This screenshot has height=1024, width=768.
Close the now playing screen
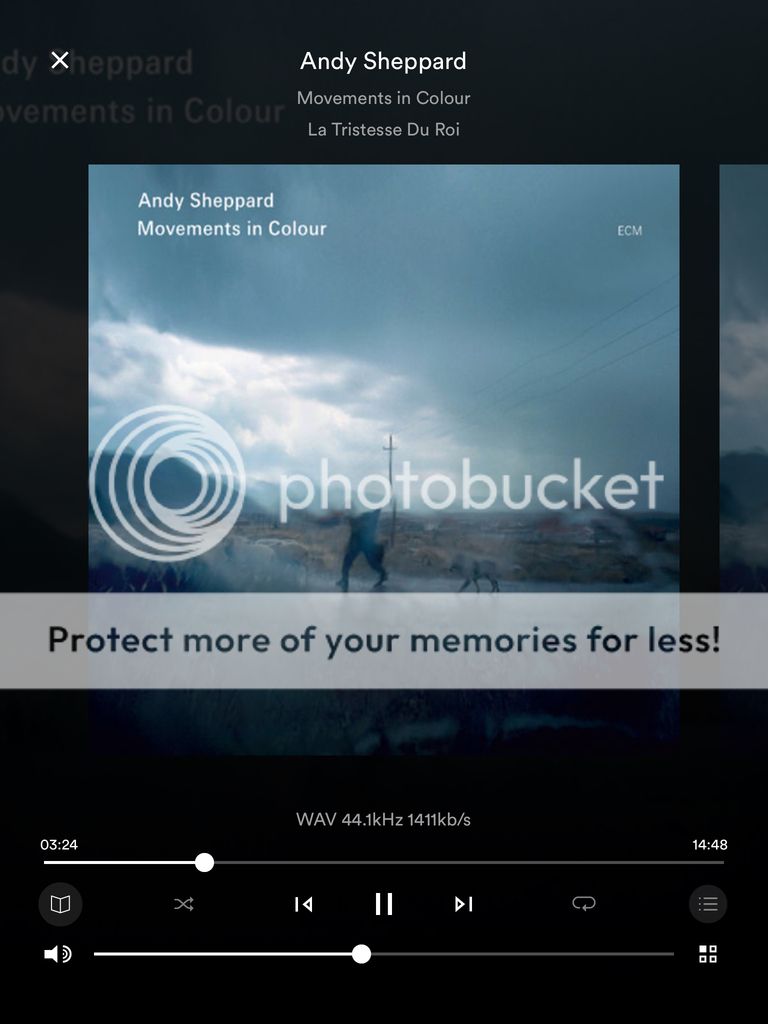[60, 61]
